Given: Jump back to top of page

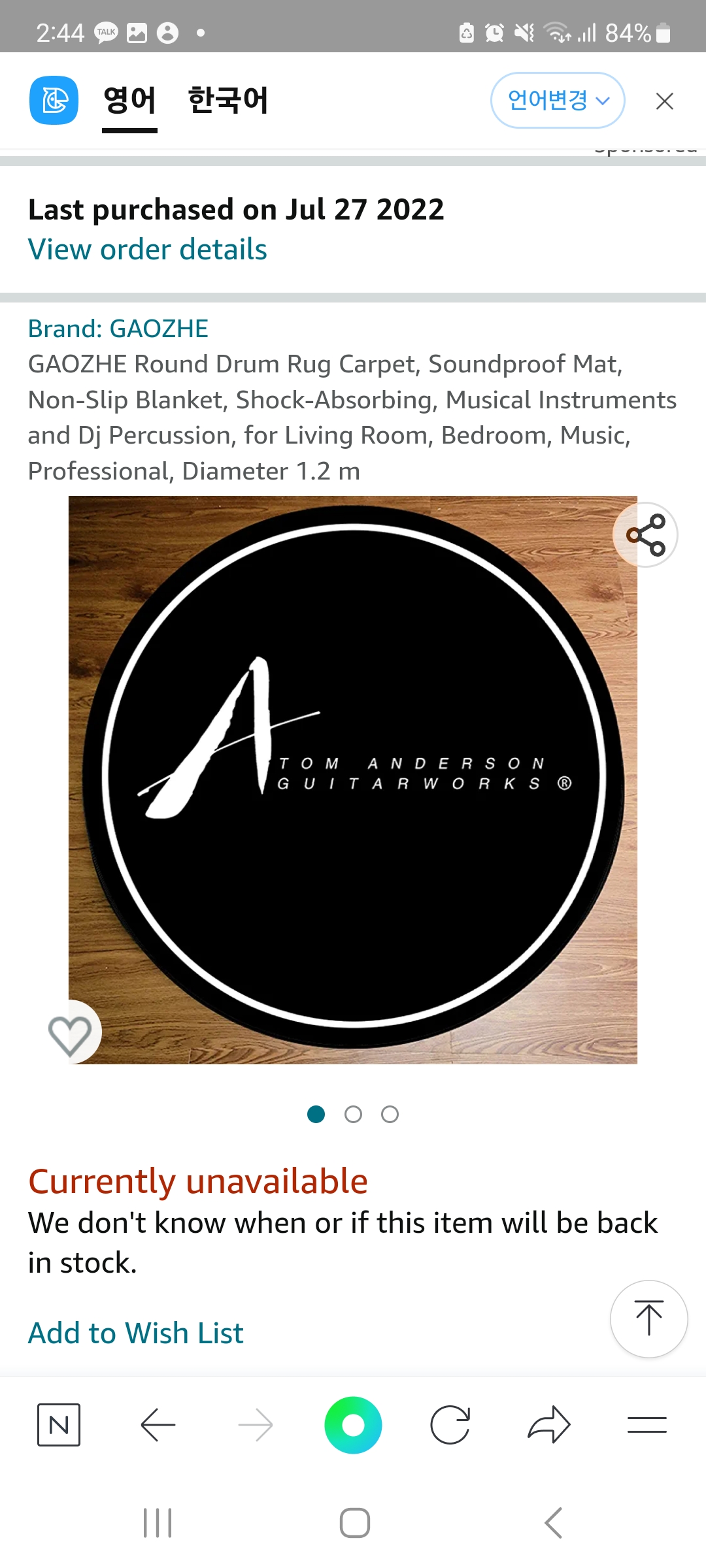Looking at the screenshot, I should click(x=648, y=1319).
